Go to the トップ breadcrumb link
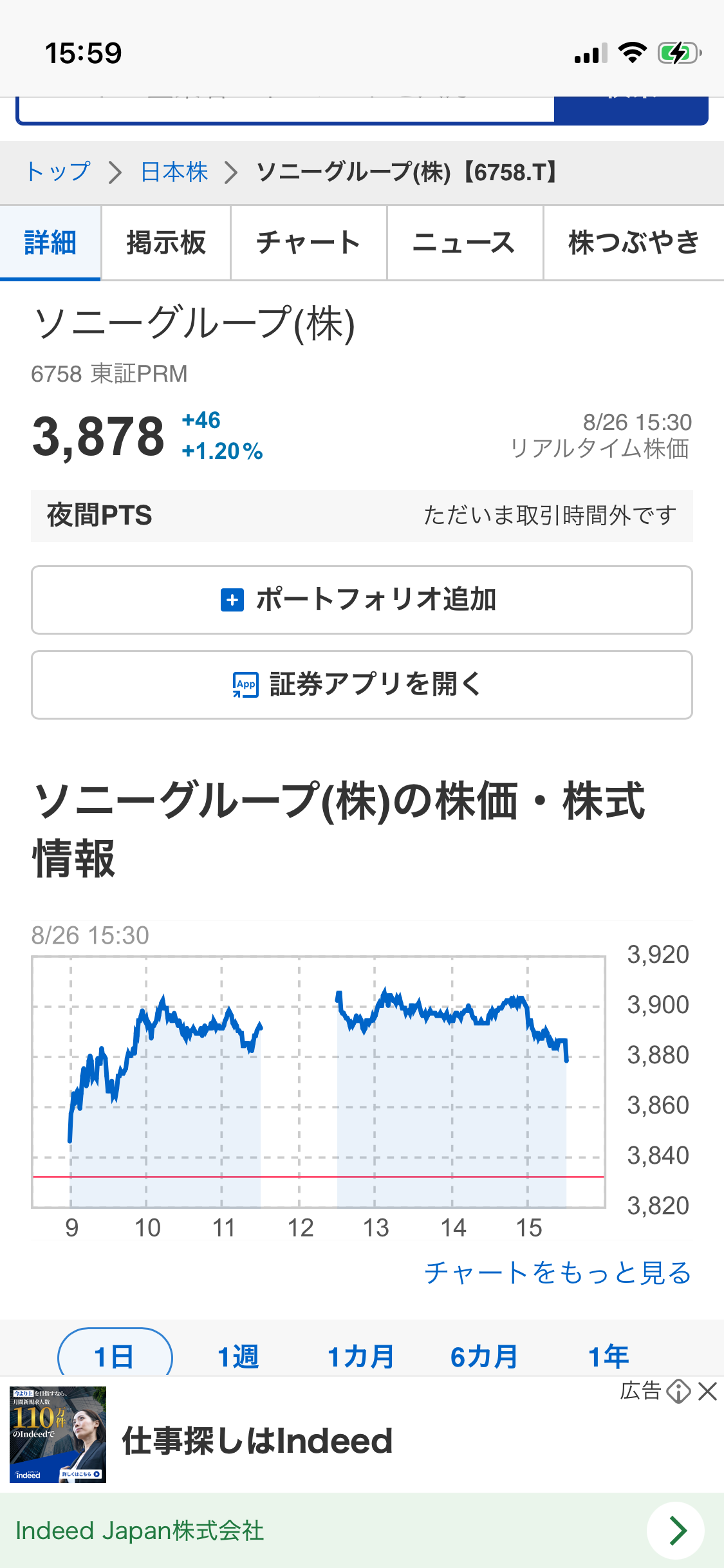724x1568 pixels. (58, 172)
